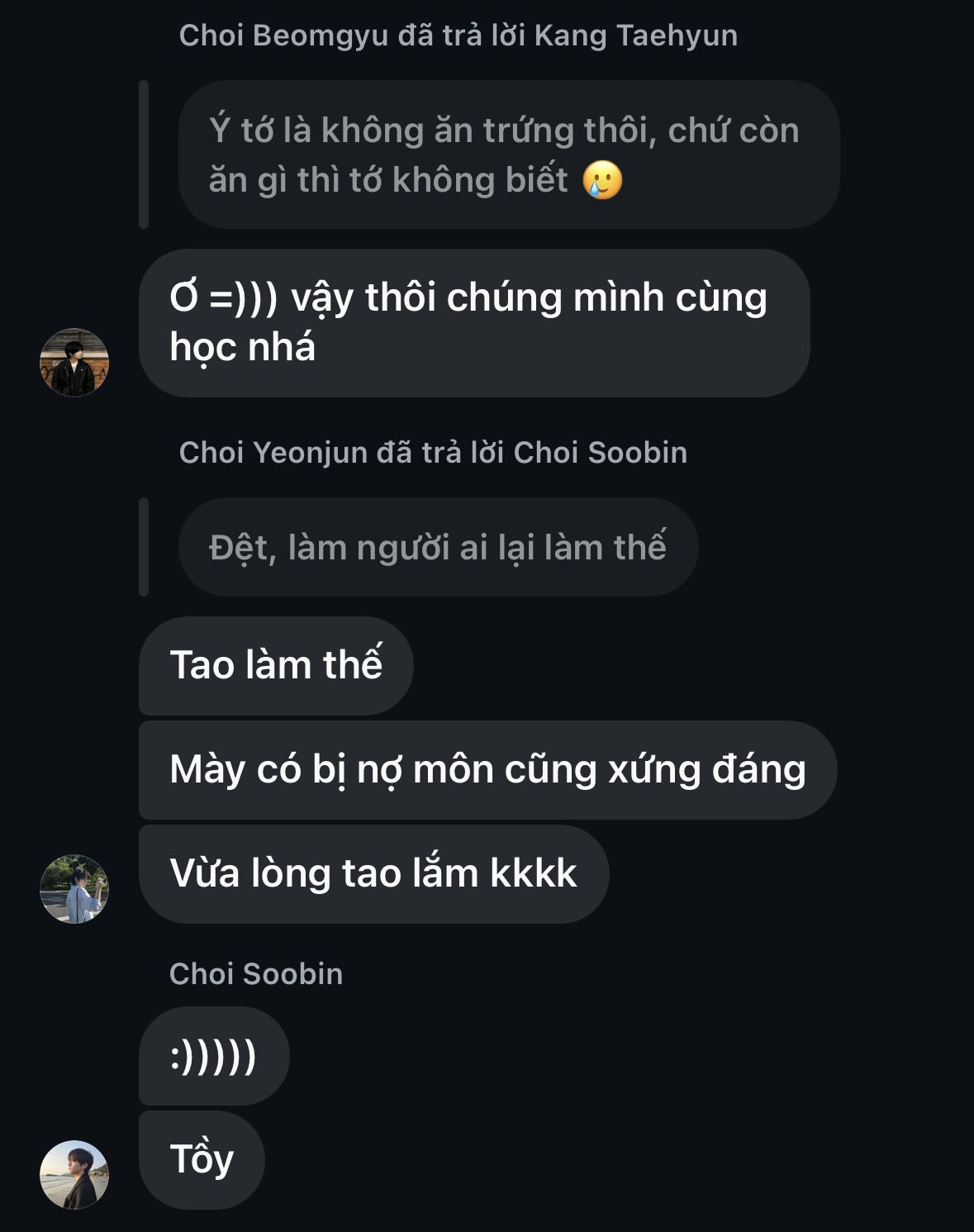Open Choi Soobin's profile avatar
Image resolution: width=974 pixels, height=1232 pixels.
coord(74,1174)
